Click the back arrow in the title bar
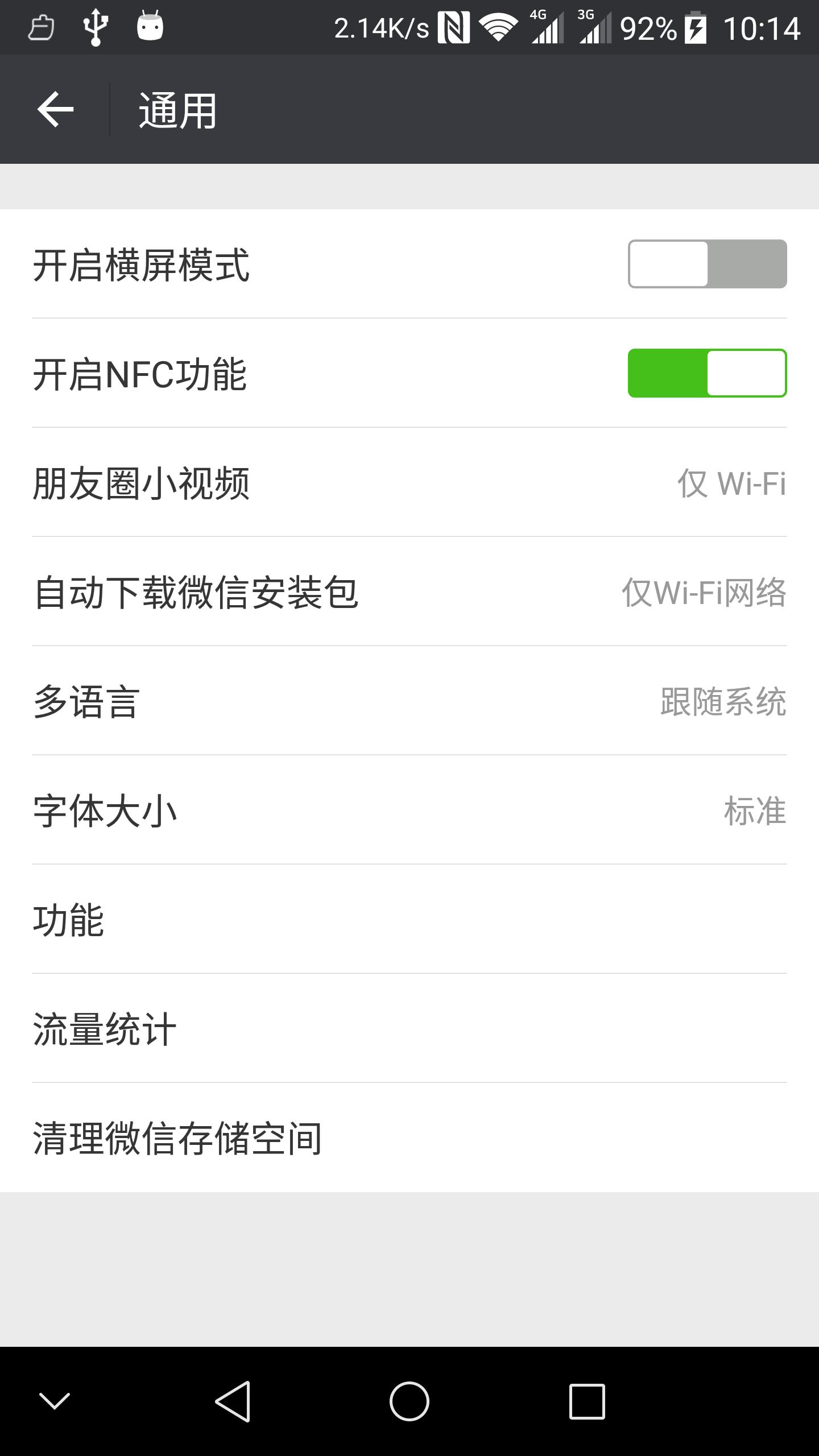 [x=54, y=109]
